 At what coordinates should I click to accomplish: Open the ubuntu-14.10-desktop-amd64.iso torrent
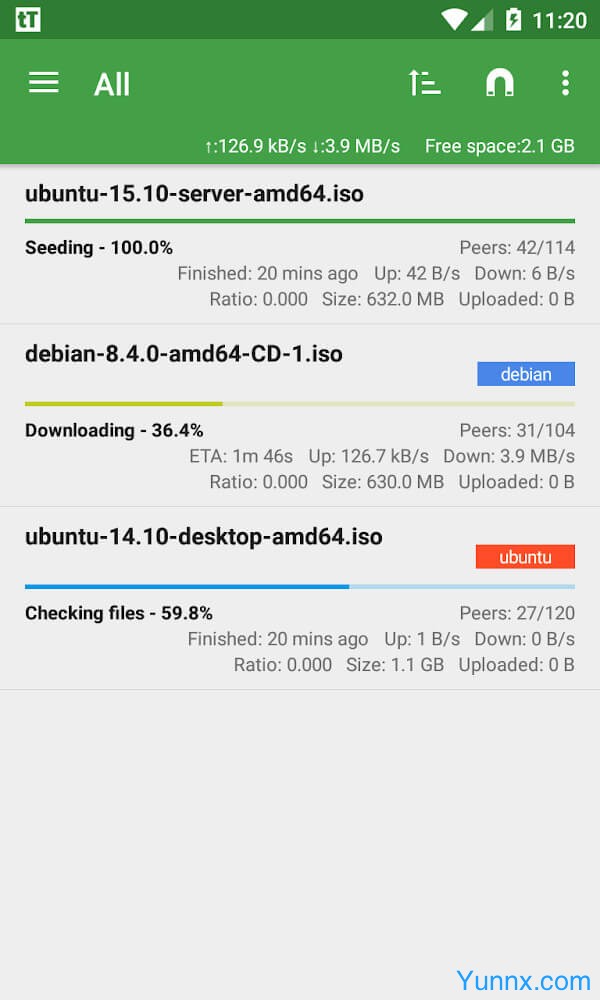point(300,599)
